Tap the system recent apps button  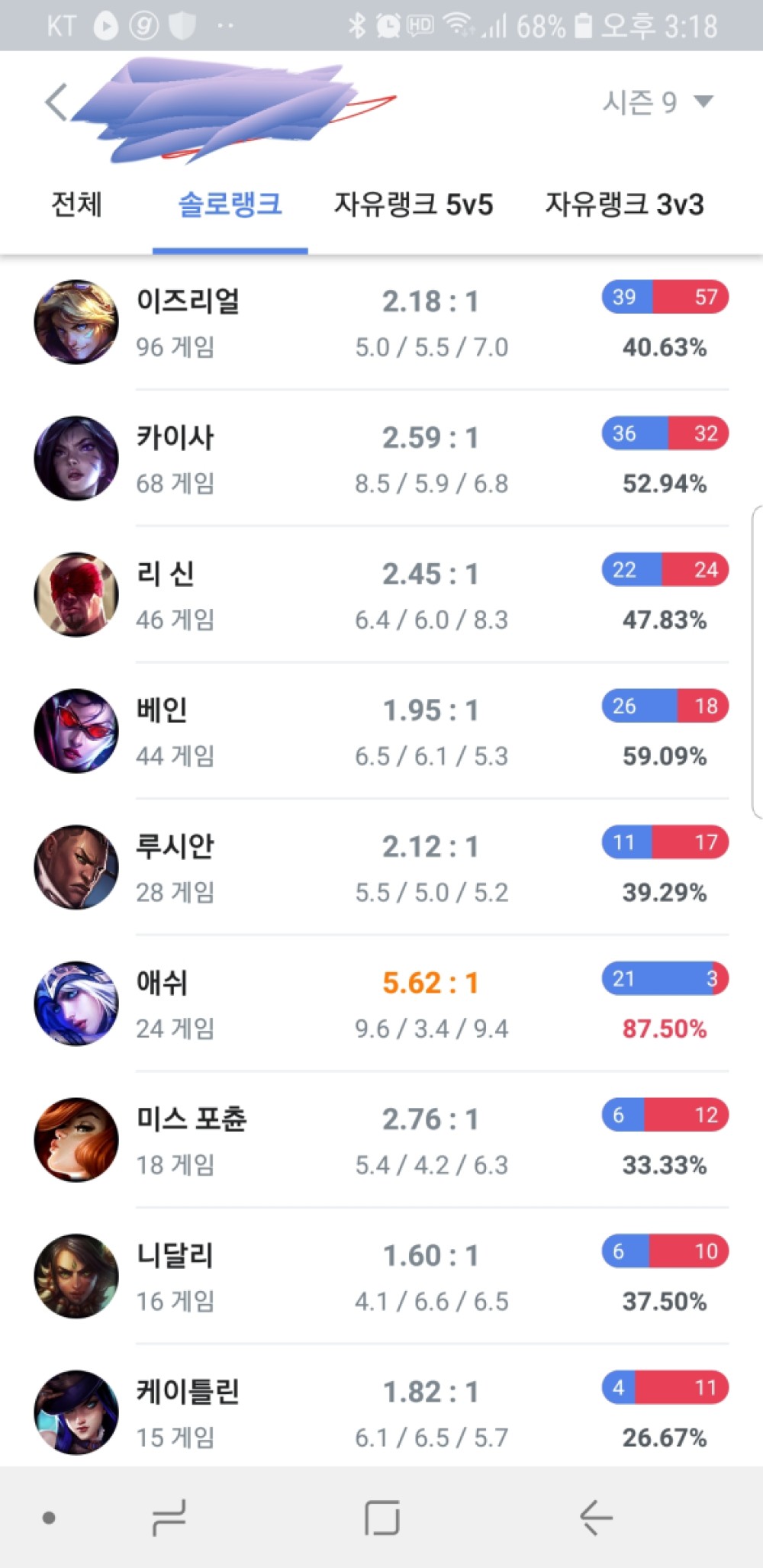(x=169, y=1517)
